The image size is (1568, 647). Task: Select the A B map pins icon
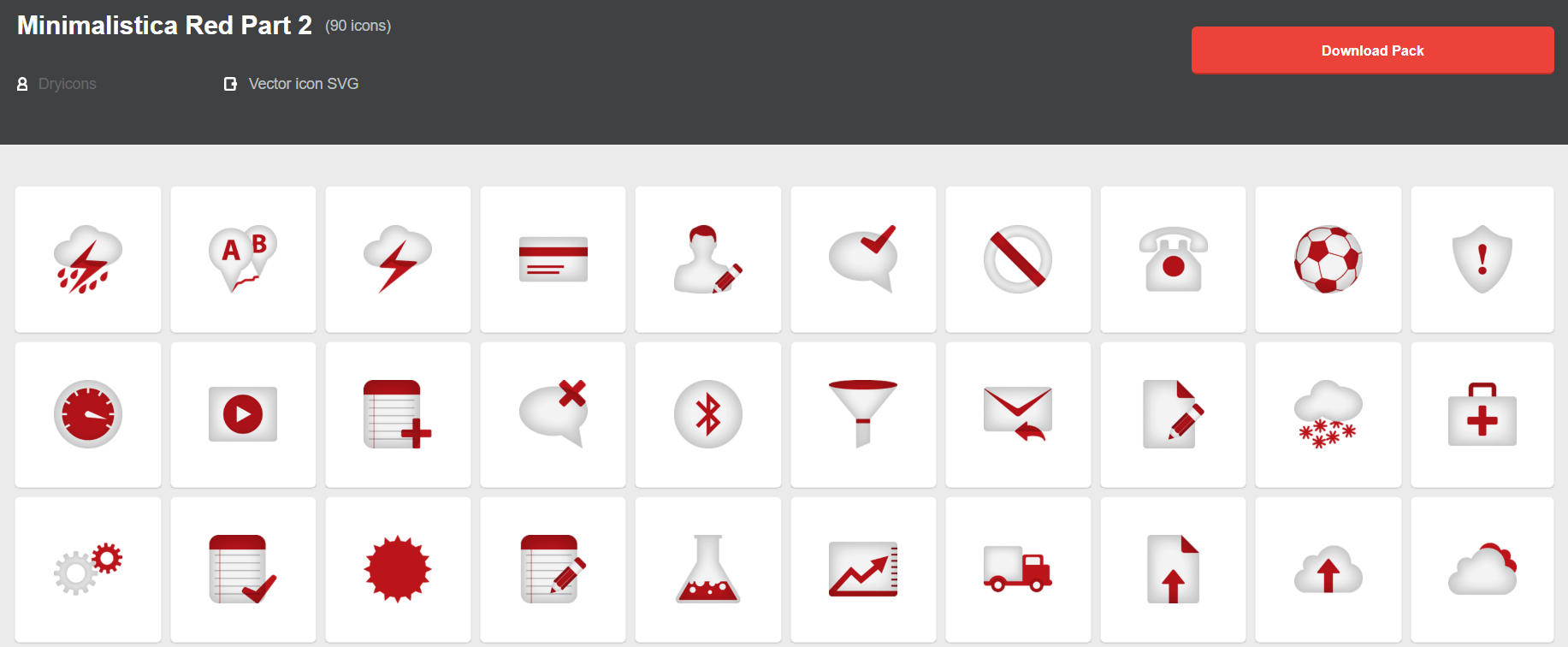[x=243, y=259]
